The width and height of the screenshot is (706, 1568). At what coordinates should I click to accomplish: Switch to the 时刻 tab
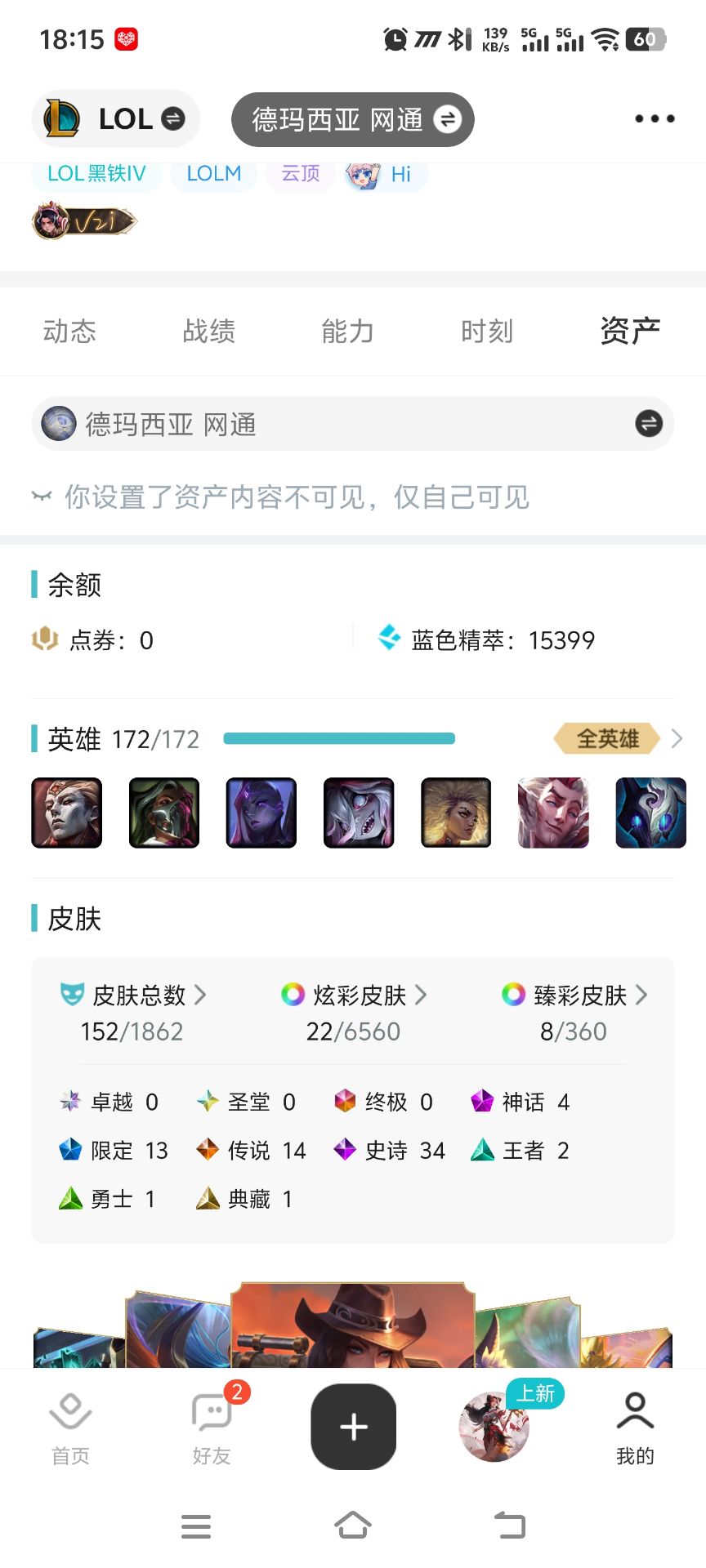point(487,332)
